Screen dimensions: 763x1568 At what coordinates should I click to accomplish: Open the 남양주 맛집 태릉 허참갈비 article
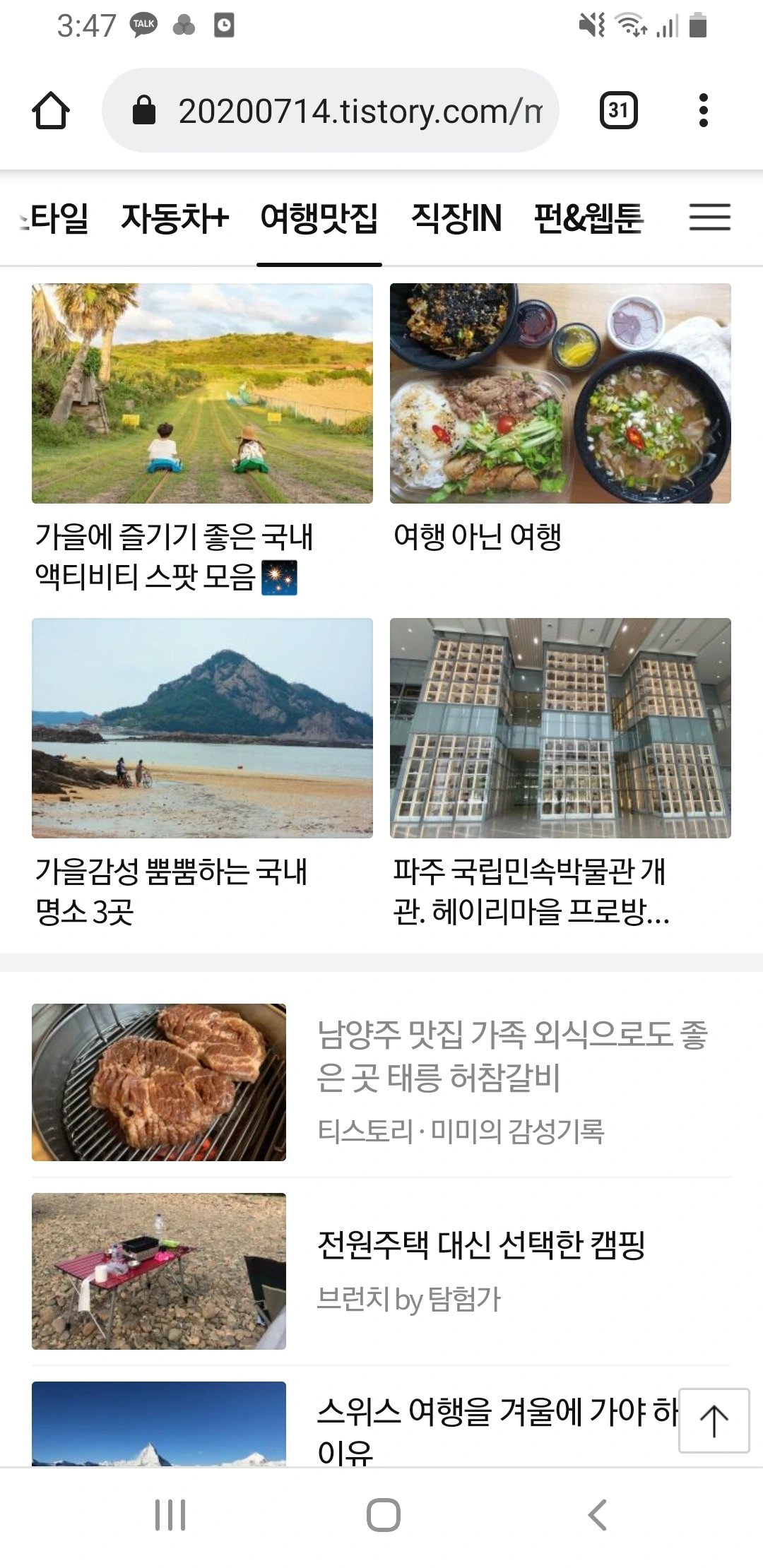(x=511, y=1057)
